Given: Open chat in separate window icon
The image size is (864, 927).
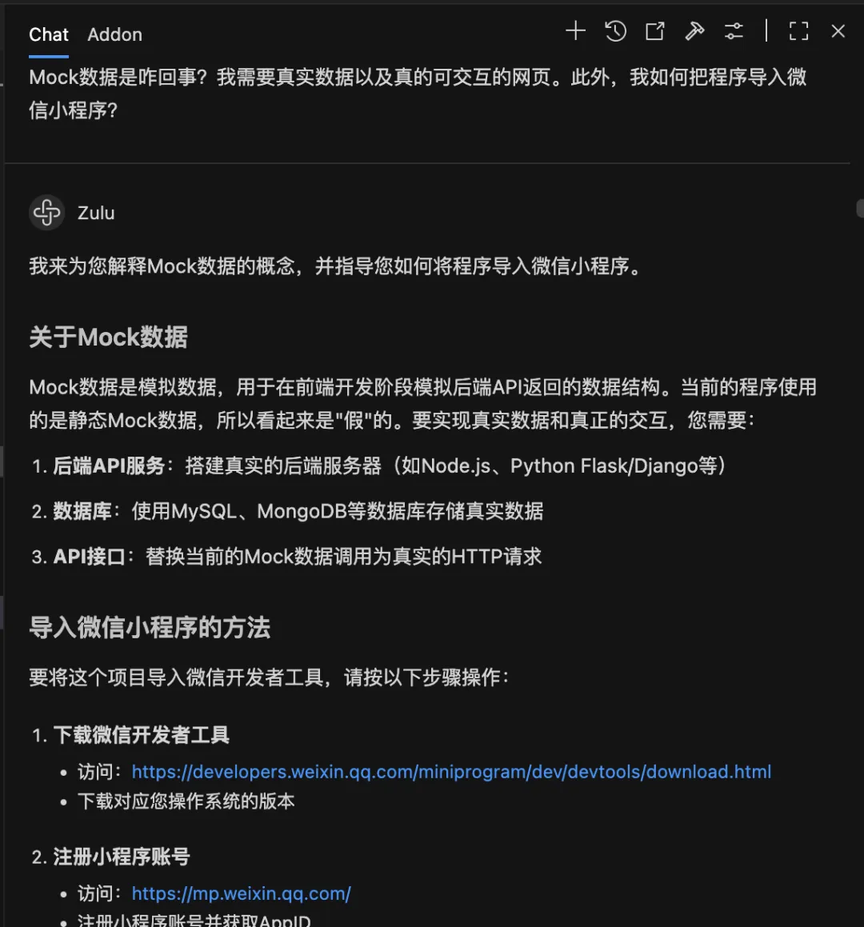Looking at the screenshot, I should [655, 31].
